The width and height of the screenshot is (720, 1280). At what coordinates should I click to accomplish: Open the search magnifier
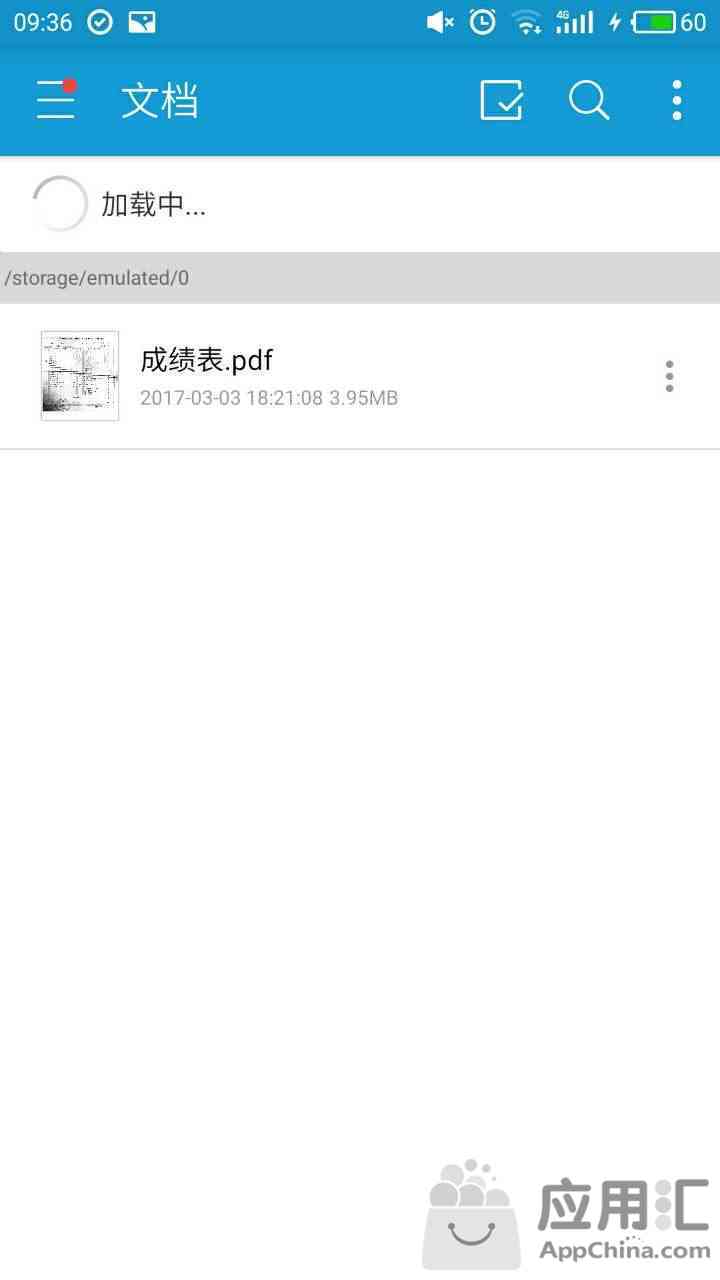click(589, 100)
